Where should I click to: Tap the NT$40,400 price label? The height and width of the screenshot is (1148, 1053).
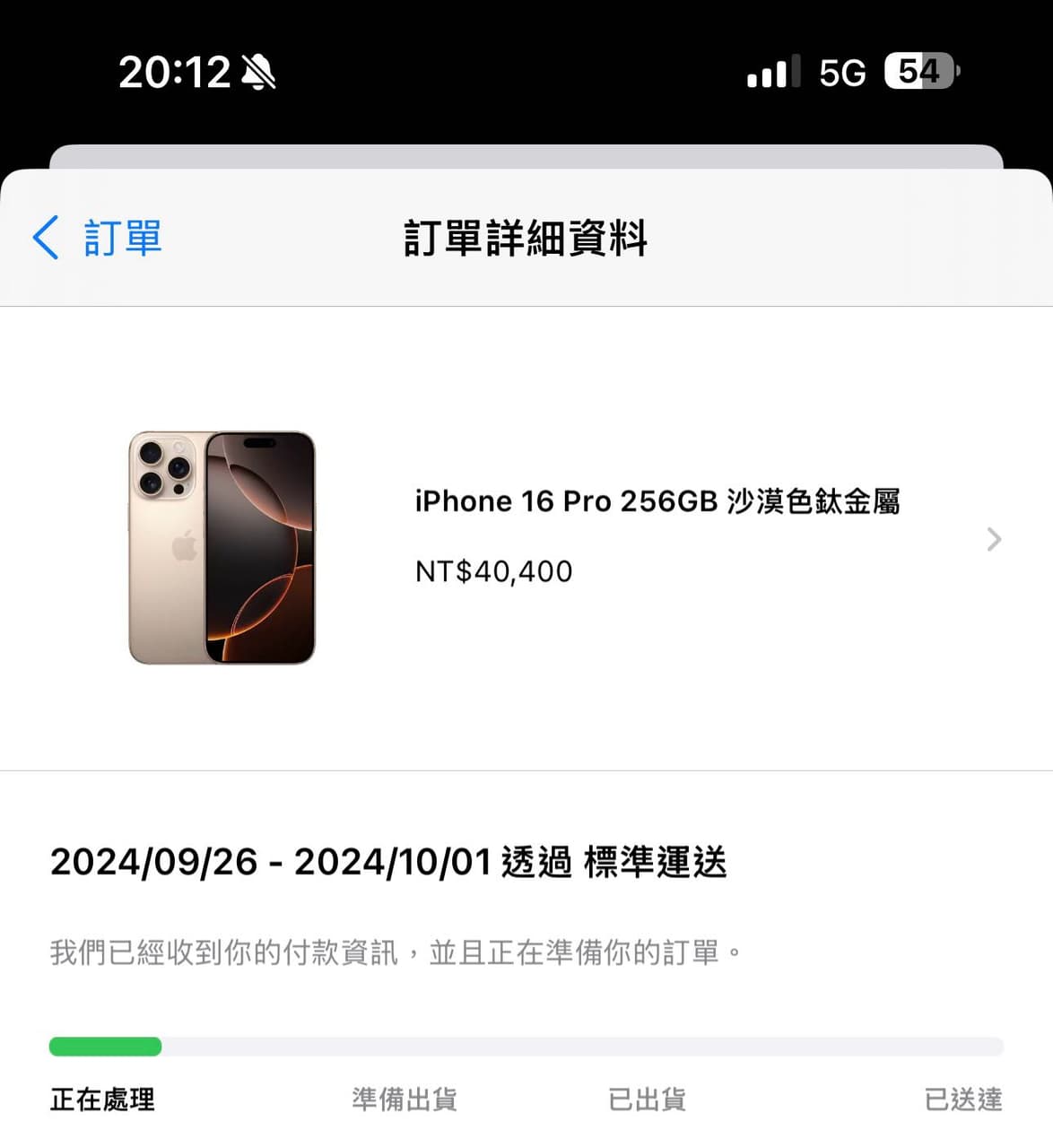tap(494, 570)
